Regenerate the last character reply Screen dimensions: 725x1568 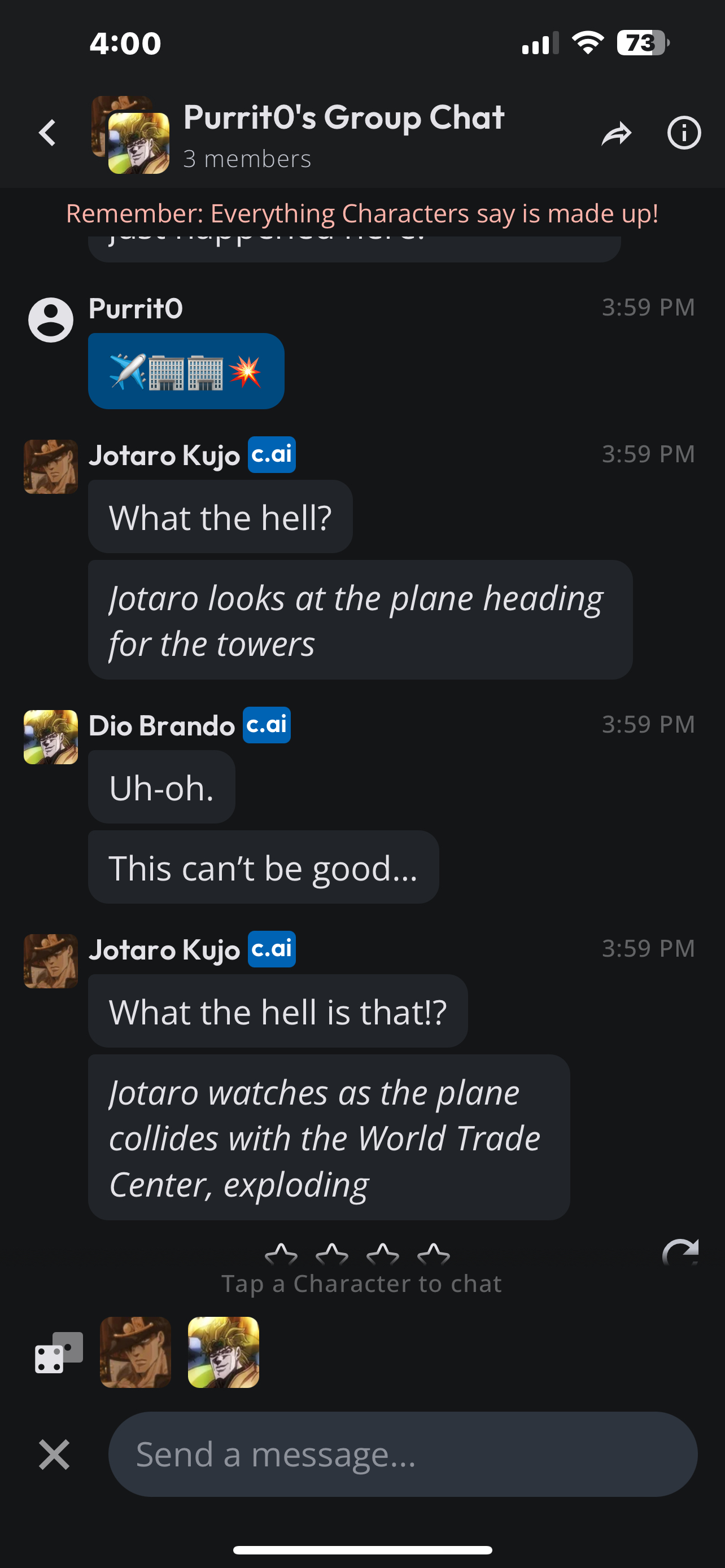pyautogui.click(x=680, y=1254)
